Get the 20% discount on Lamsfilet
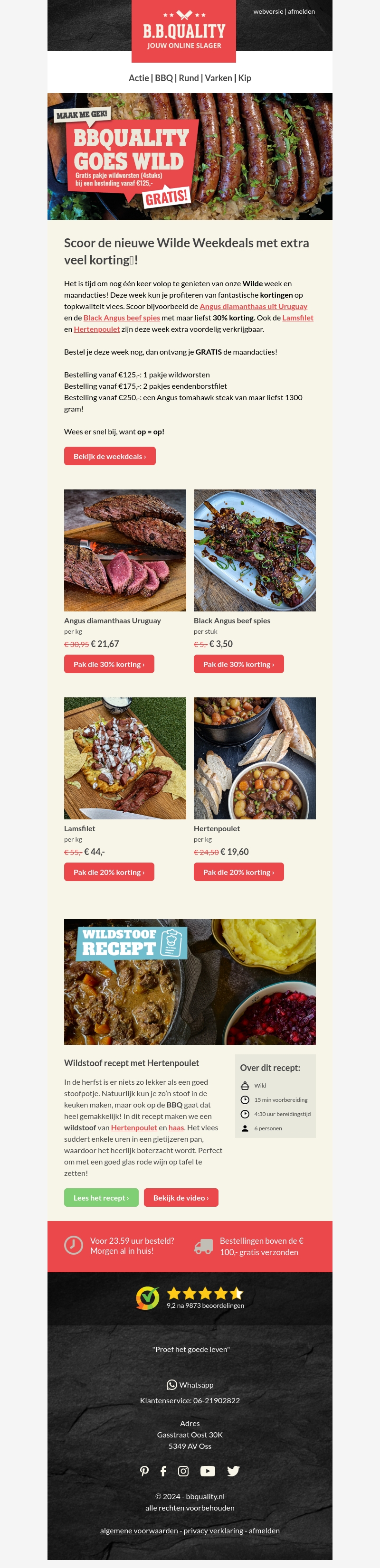Viewport: 380px width, 1568px height. click(109, 872)
